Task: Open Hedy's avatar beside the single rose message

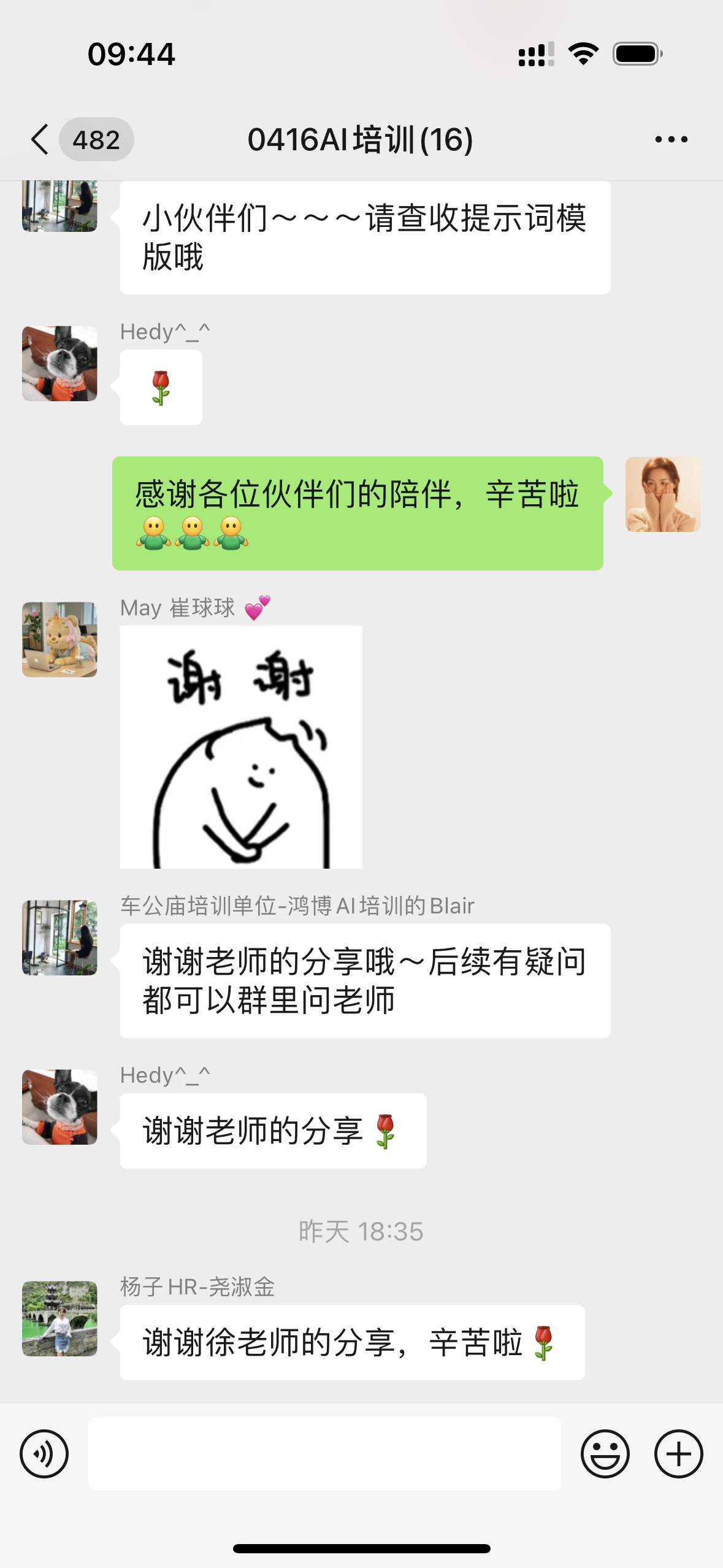Action: point(59,363)
